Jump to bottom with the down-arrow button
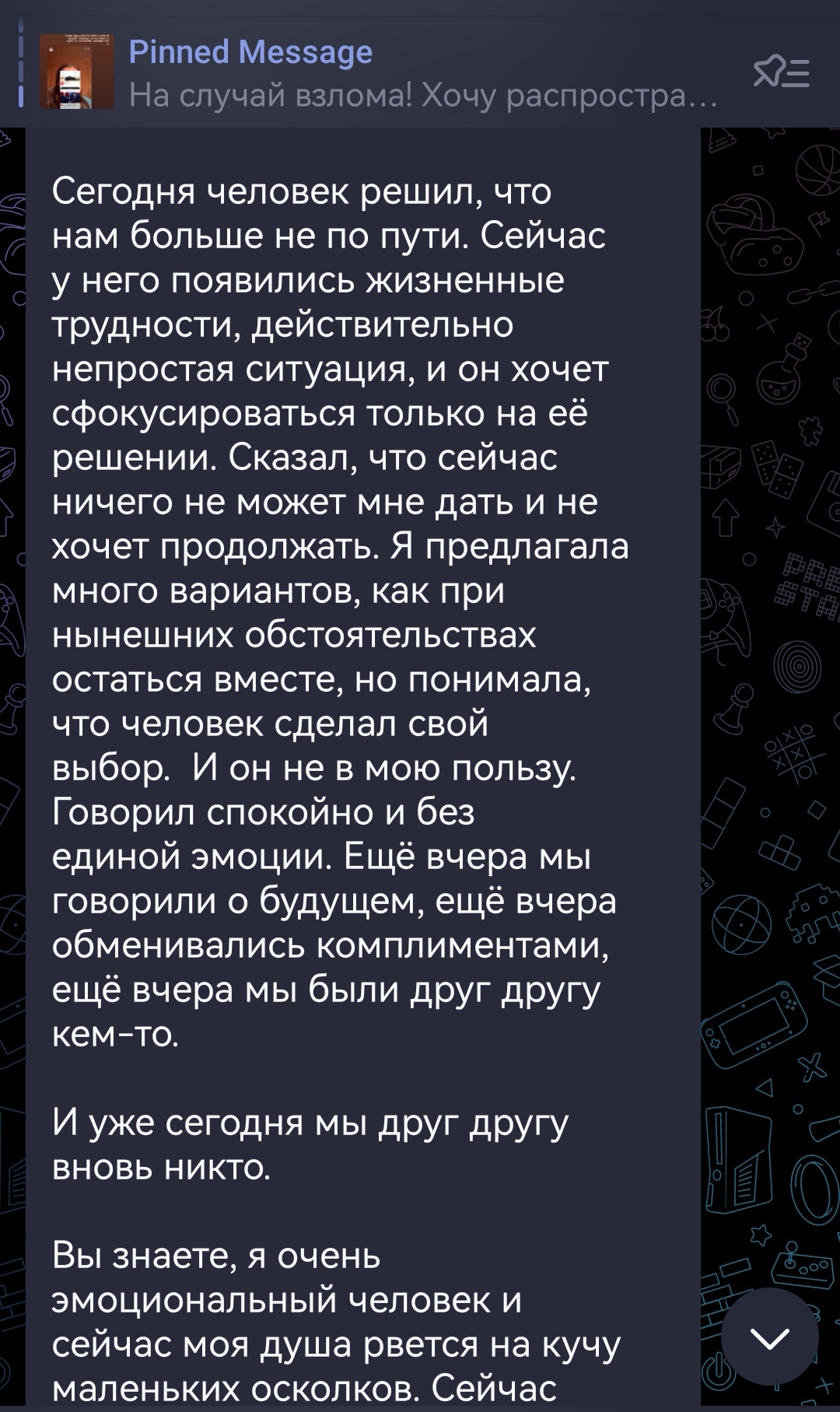 point(770,1337)
